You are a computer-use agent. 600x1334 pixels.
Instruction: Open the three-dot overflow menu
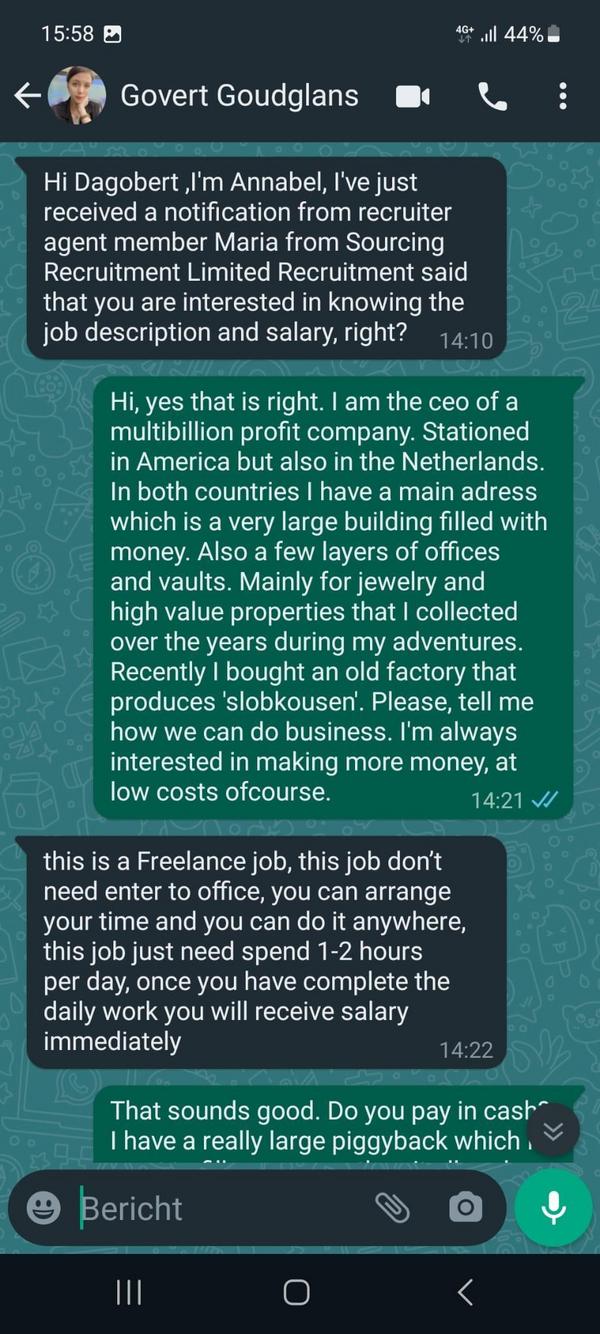pos(563,96)
